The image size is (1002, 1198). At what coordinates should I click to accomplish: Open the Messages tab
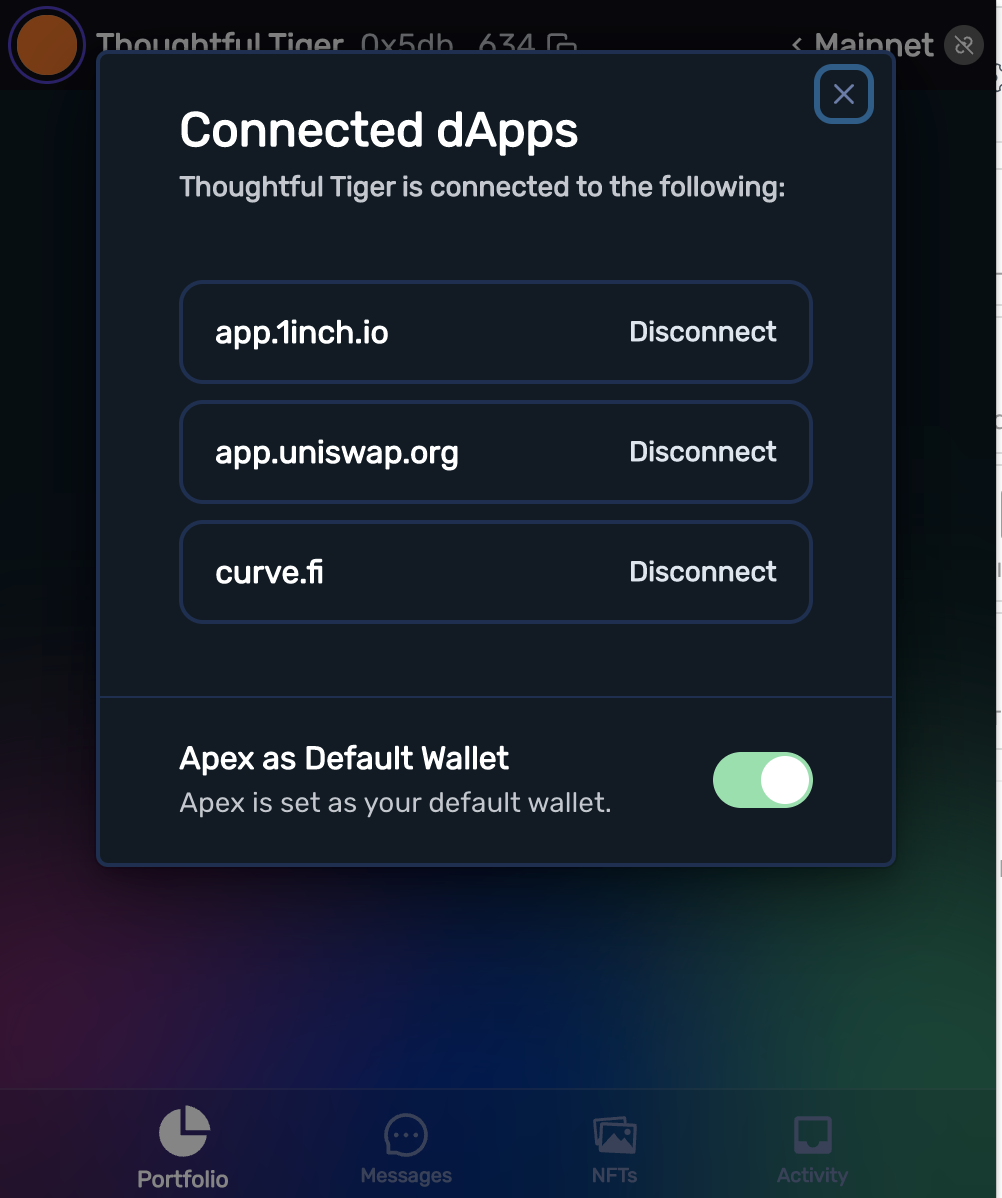tap(406, 1148)
